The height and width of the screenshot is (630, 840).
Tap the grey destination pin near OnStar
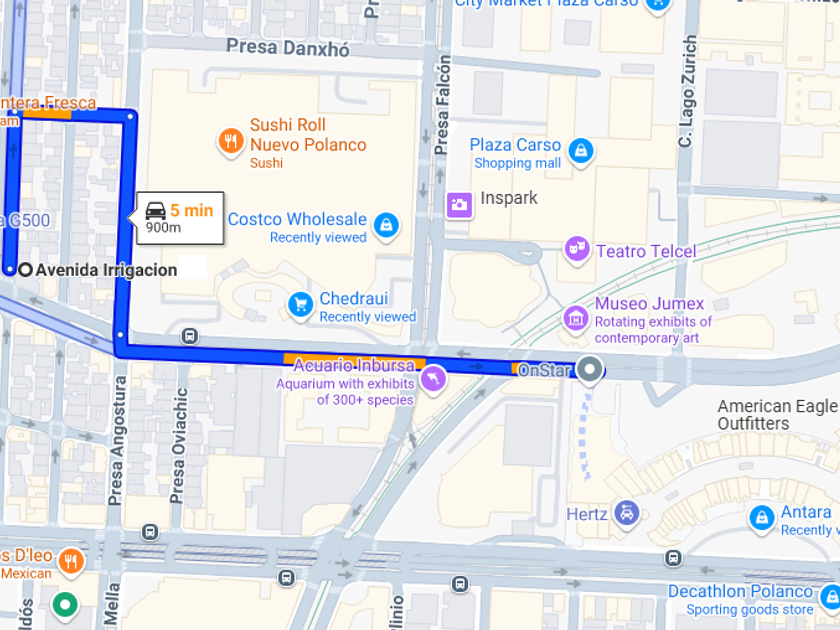[591, 371]
